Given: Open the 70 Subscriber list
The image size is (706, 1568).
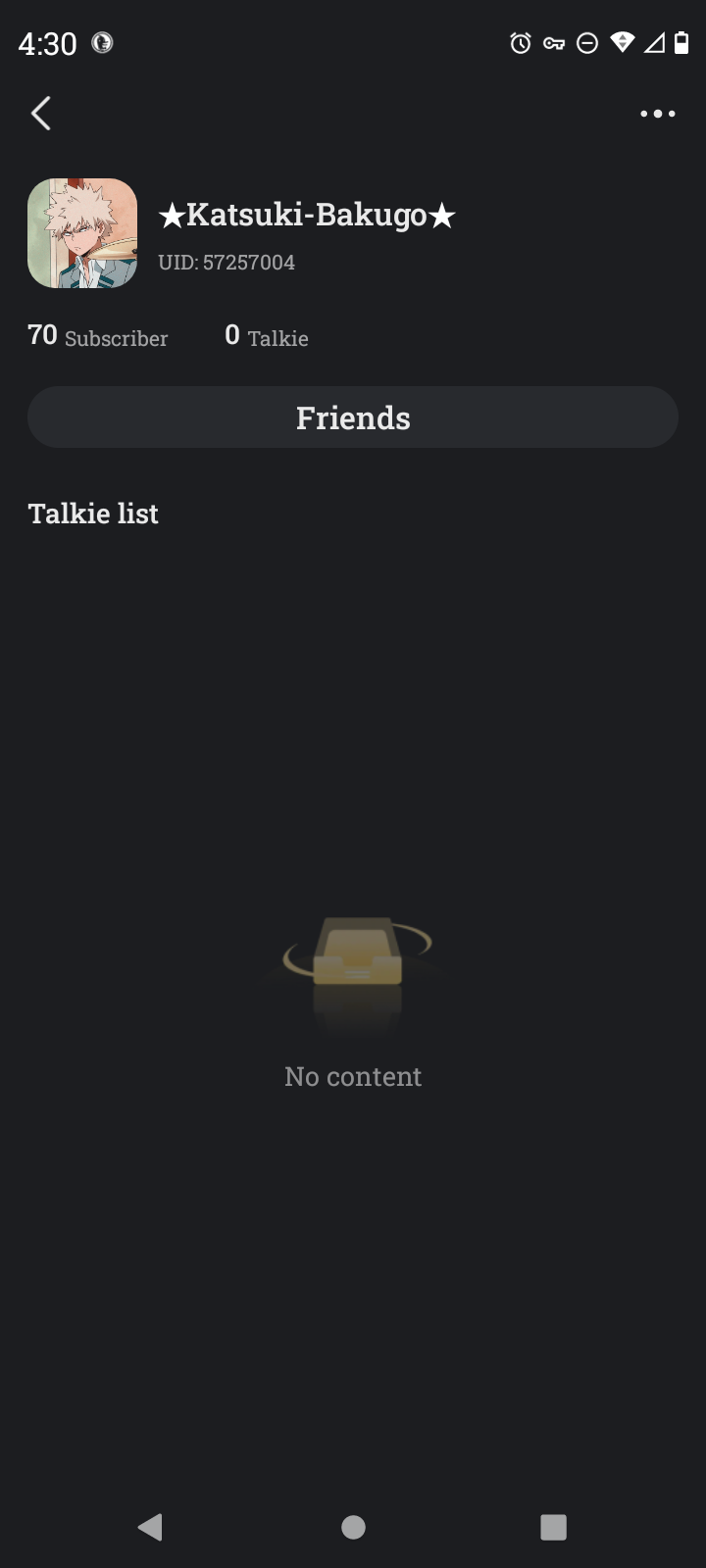Looking at the screenshot, I should (98, 336).
